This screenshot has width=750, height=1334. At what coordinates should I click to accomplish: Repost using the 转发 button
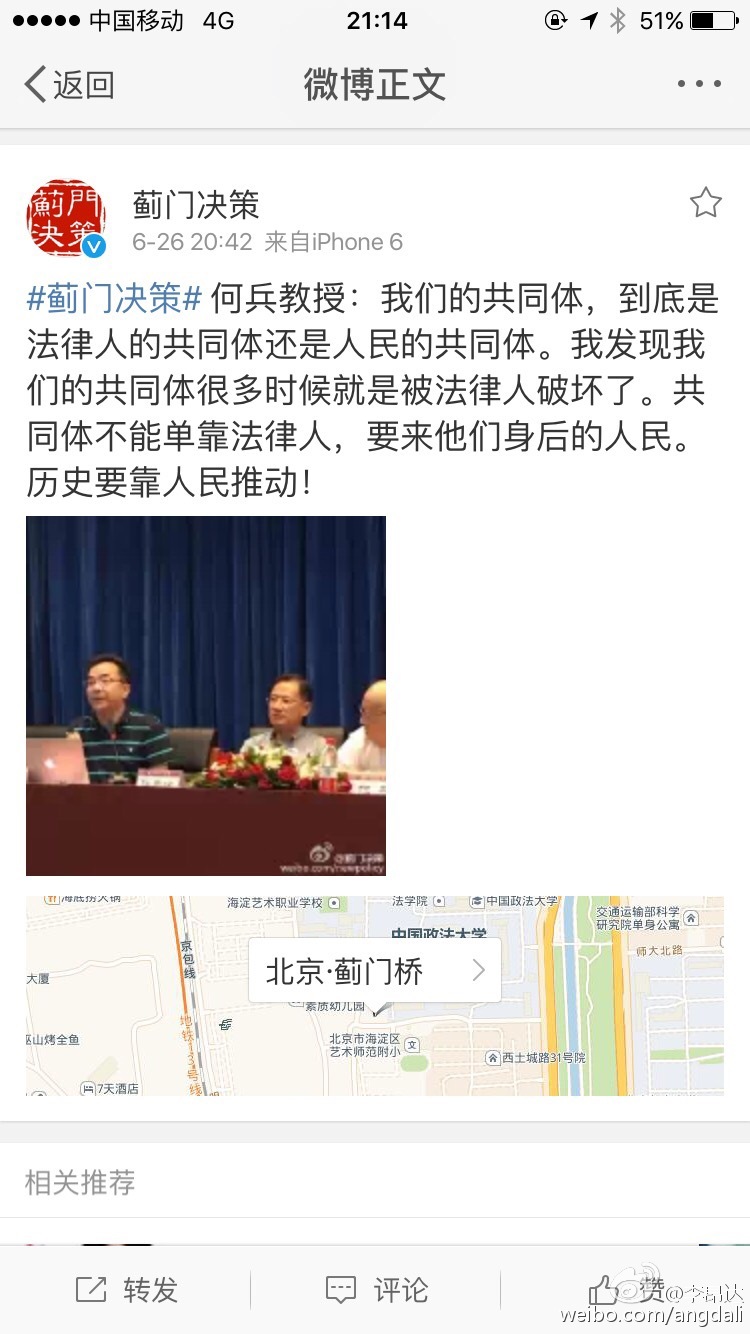coord(125,1290)
